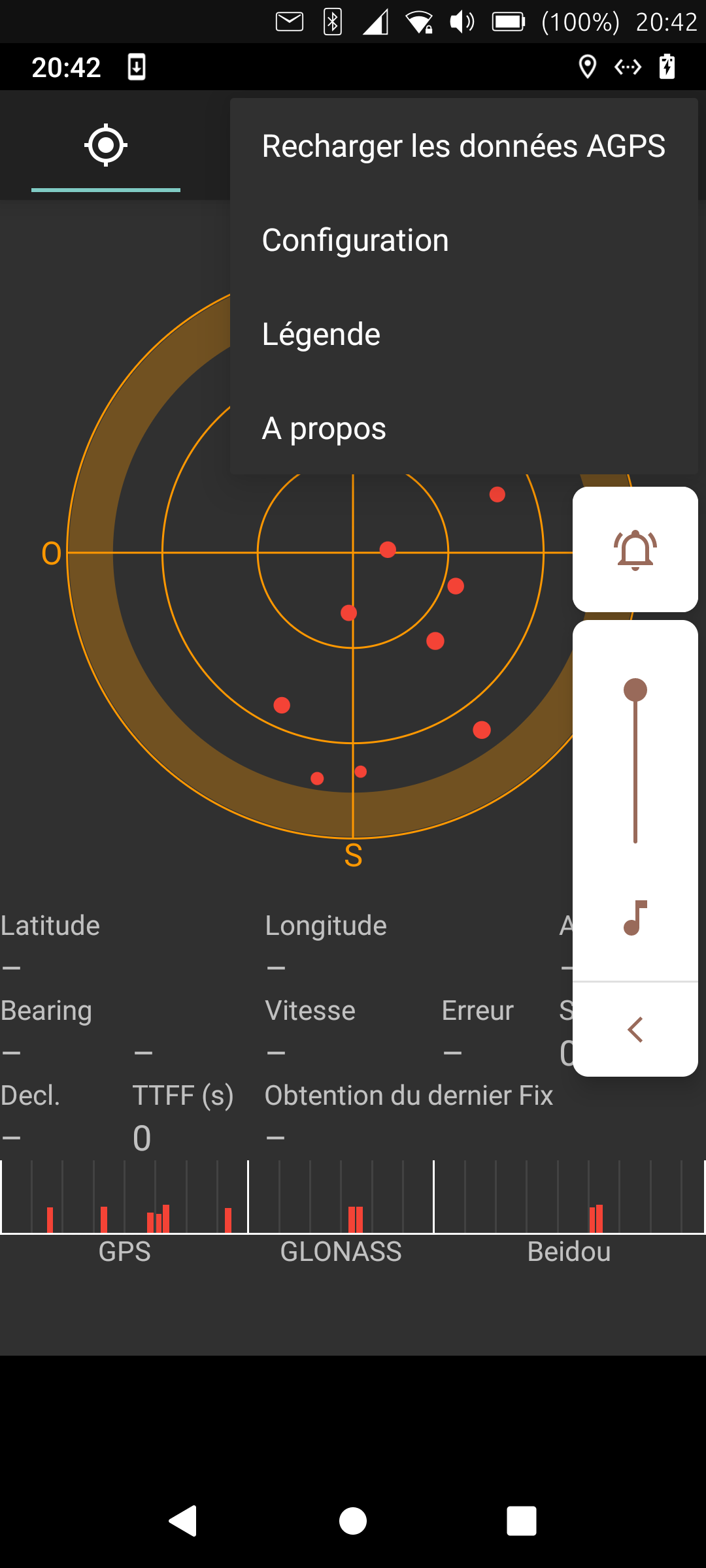The image size is (706, 1568).
Task: Tap the media volume slider
Action: [x=635, y=764]
